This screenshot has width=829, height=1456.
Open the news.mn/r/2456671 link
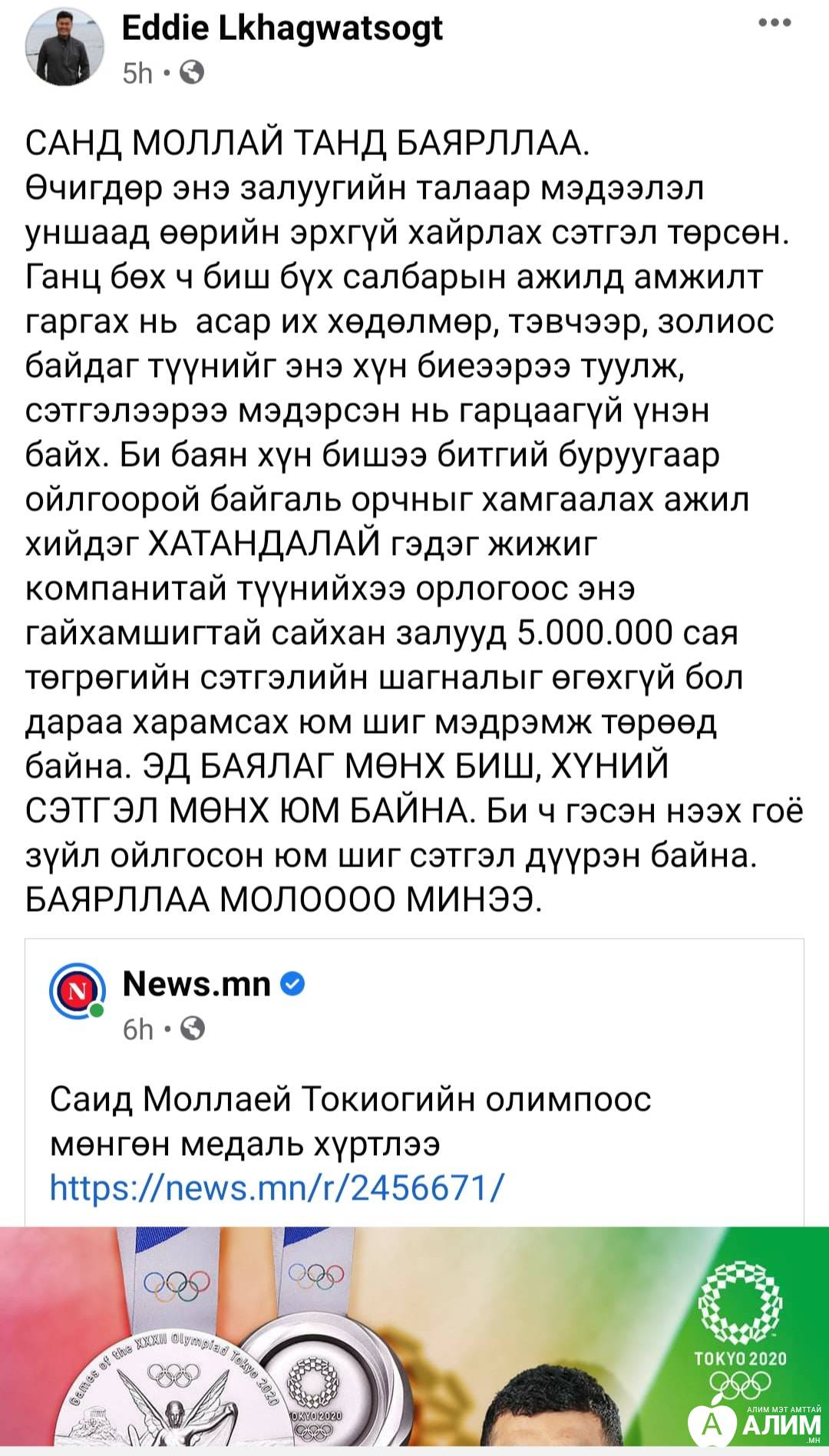pos(276,1187)
